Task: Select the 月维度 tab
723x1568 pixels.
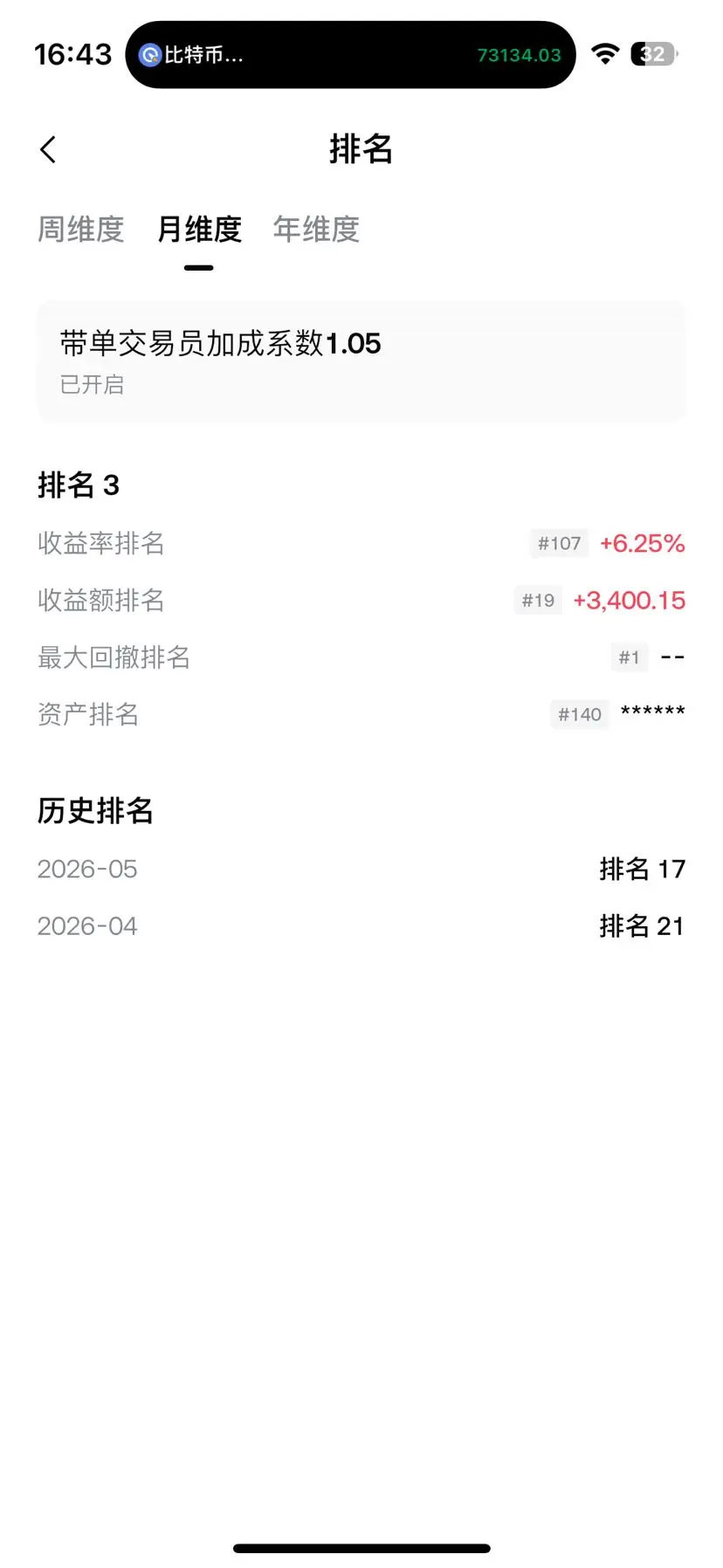Action: coord(199,230)
